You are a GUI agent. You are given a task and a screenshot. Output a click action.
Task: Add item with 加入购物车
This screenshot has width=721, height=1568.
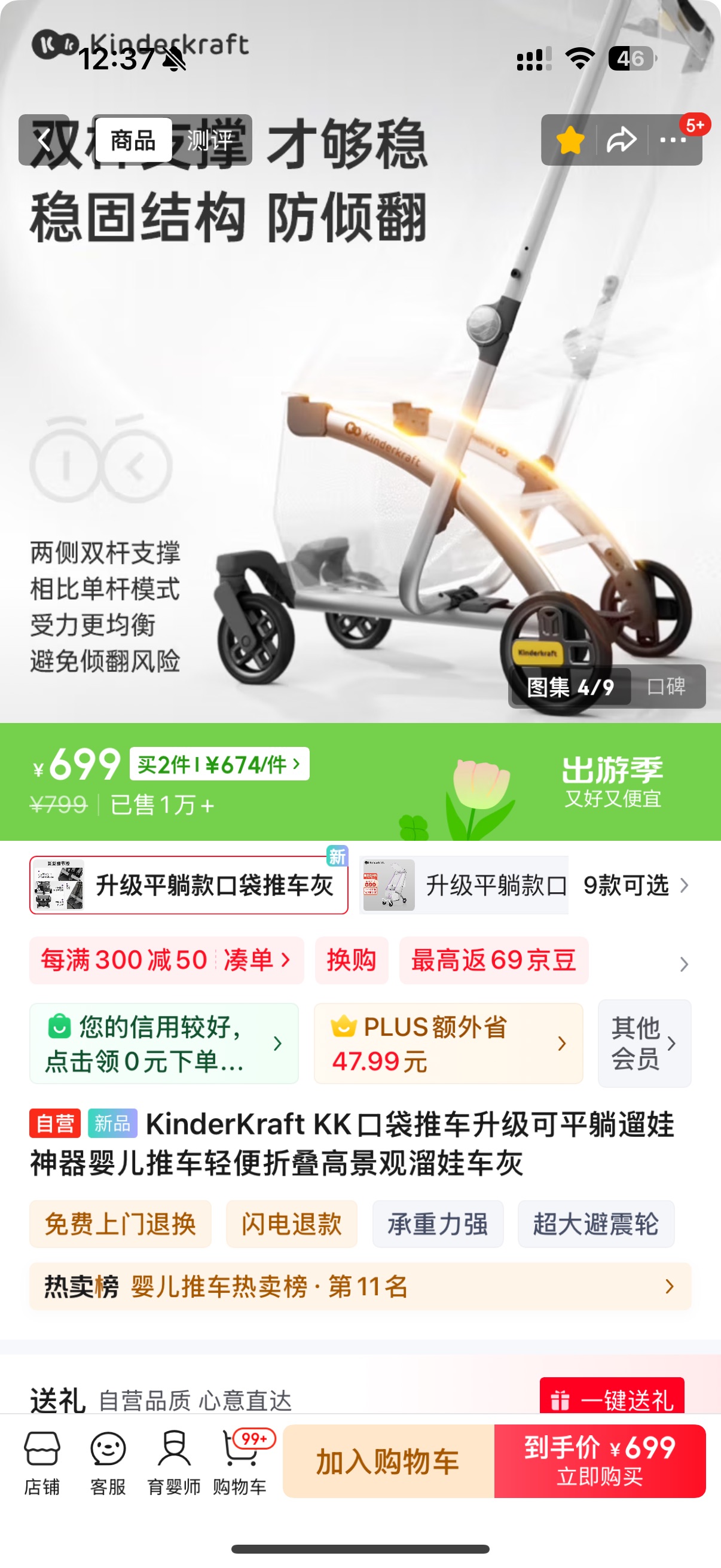[388, 1461]
